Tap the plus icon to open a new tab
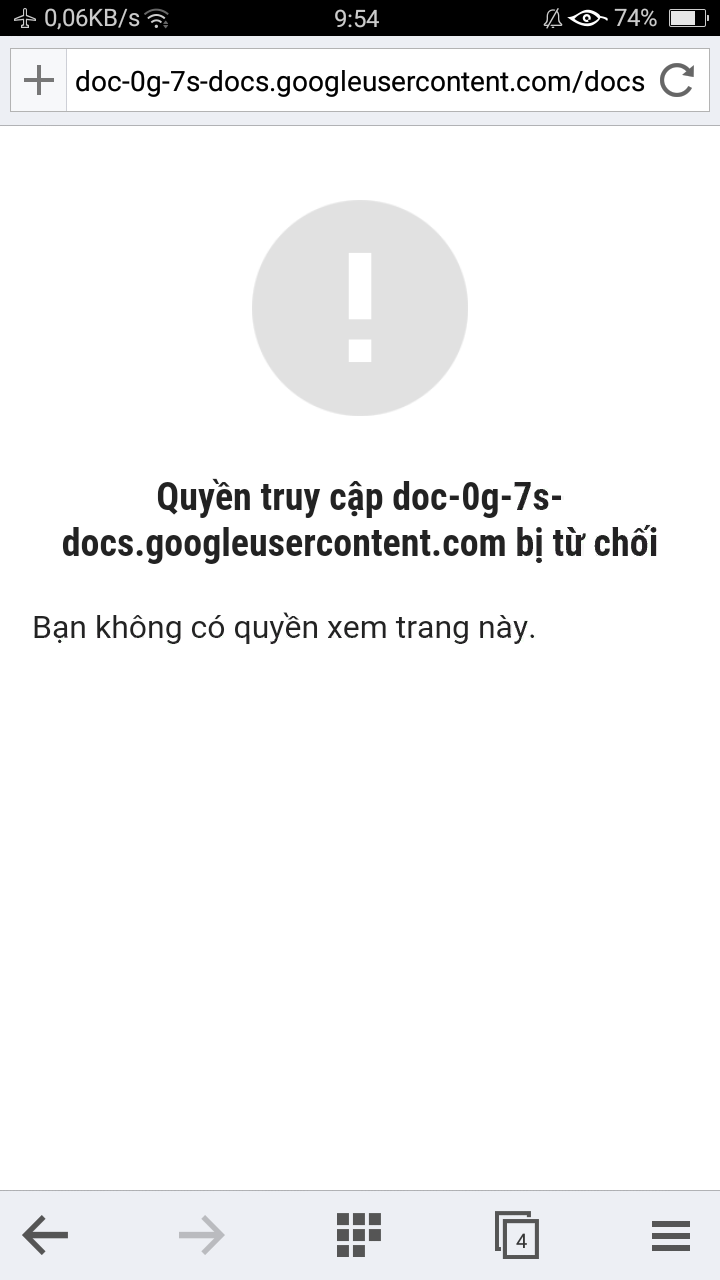Image resolution: width=720 pixels, height=1280 pixels. point(38,81)
